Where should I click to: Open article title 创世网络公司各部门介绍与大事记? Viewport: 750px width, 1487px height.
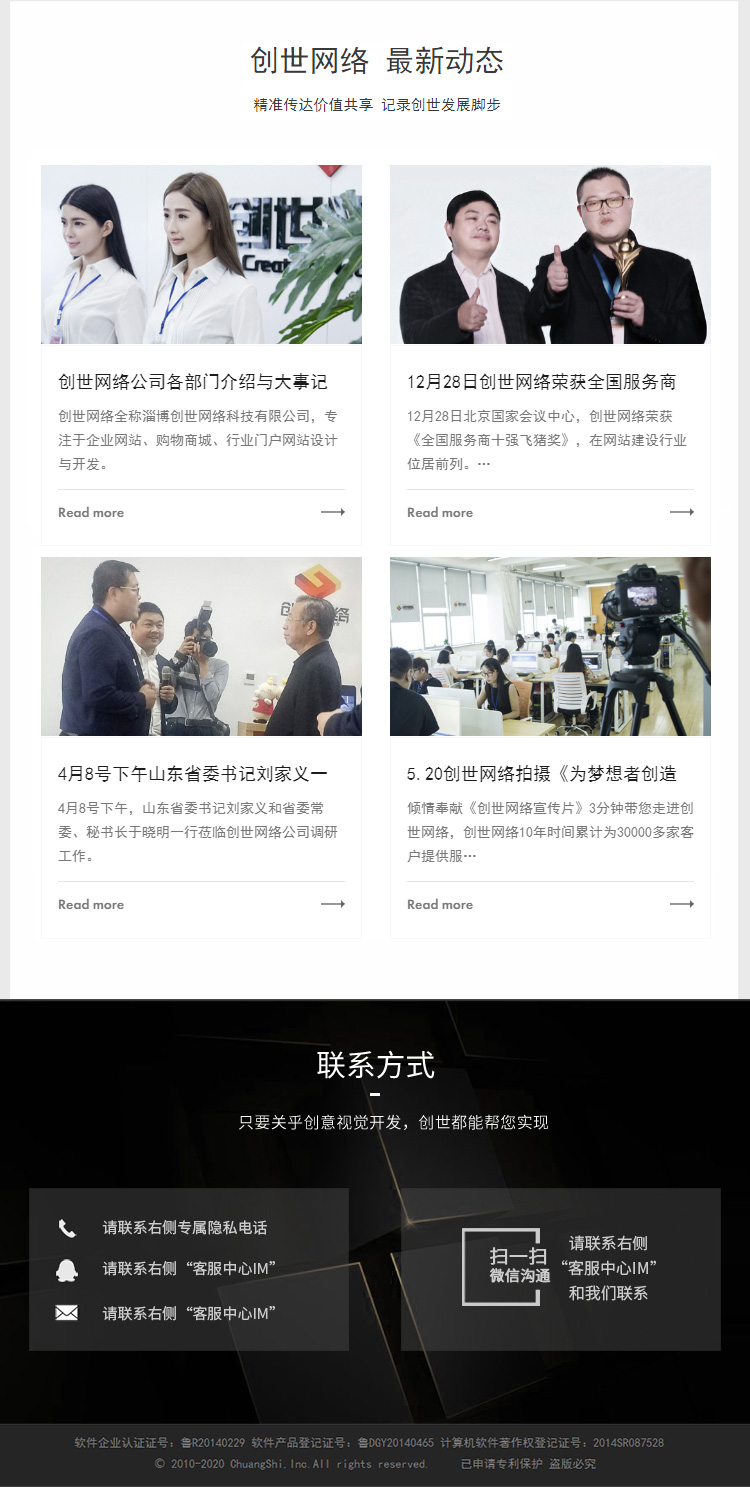point(193,382)
